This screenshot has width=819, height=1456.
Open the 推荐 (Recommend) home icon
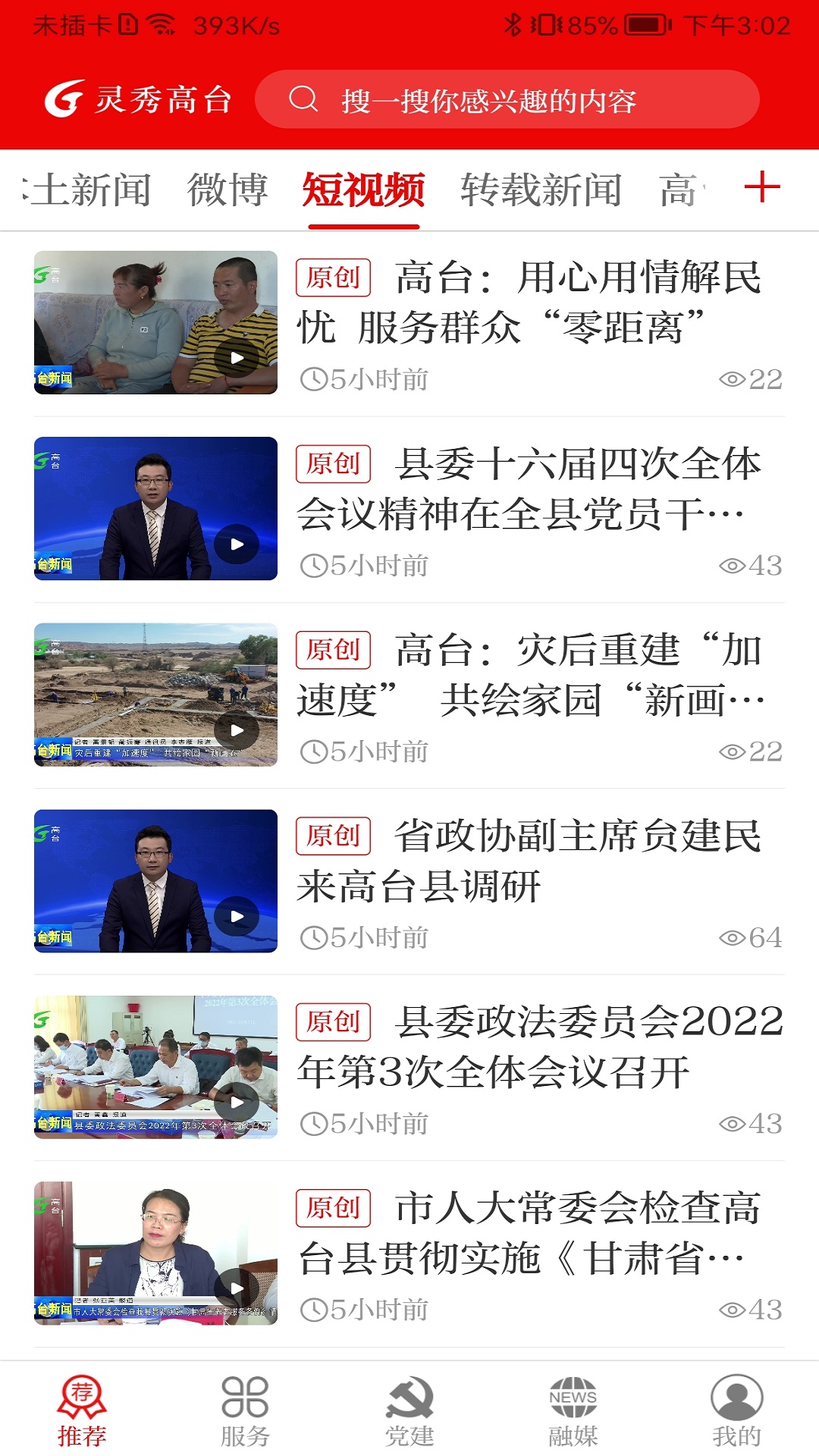(x=81, y=1407)
